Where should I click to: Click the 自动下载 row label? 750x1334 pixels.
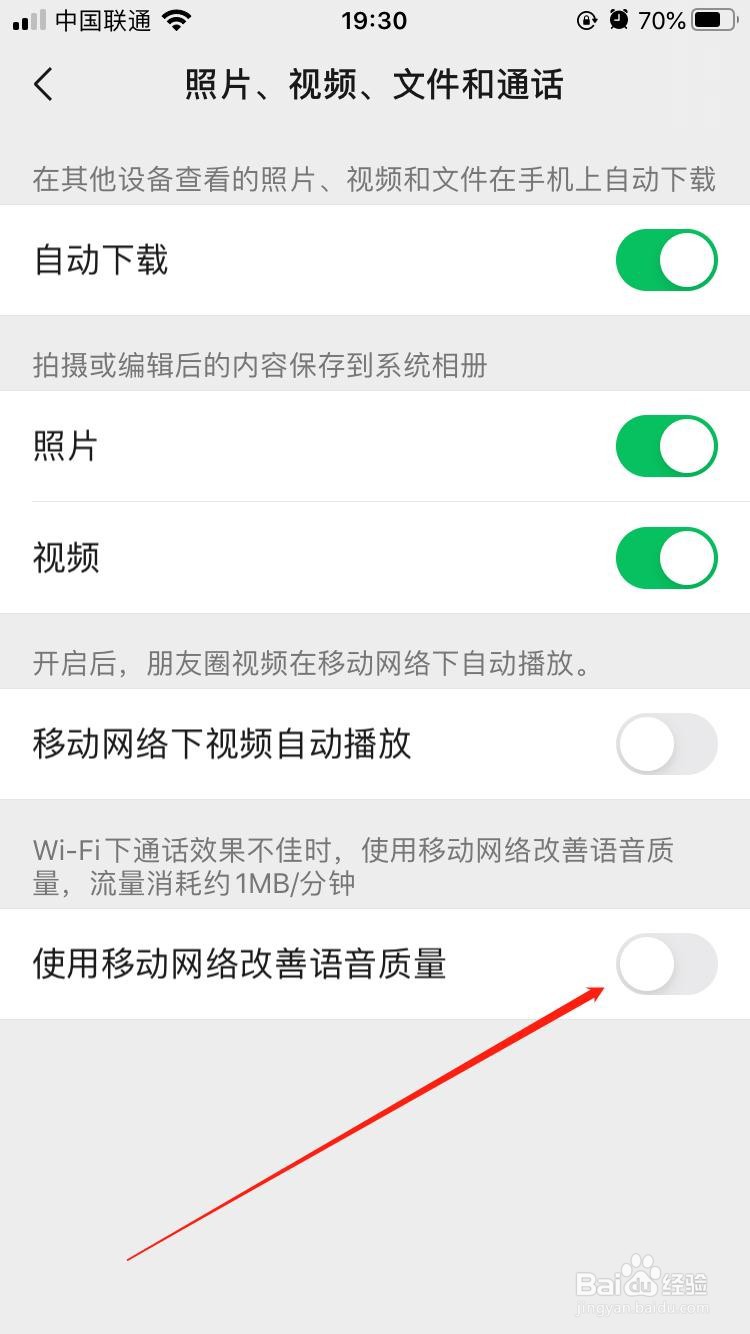tap(100, 259)
